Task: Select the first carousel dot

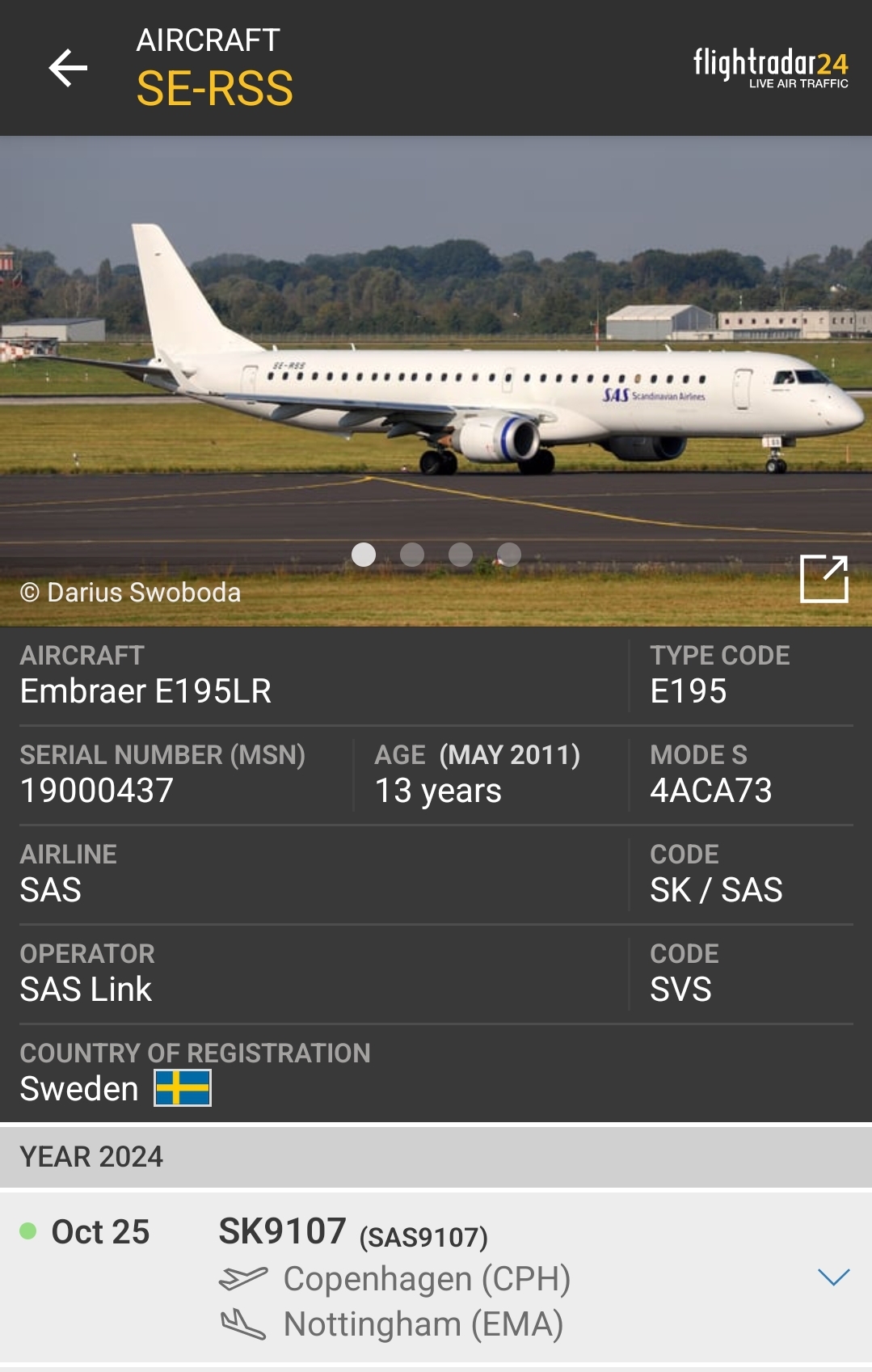Action: click(x=366, y=554)
